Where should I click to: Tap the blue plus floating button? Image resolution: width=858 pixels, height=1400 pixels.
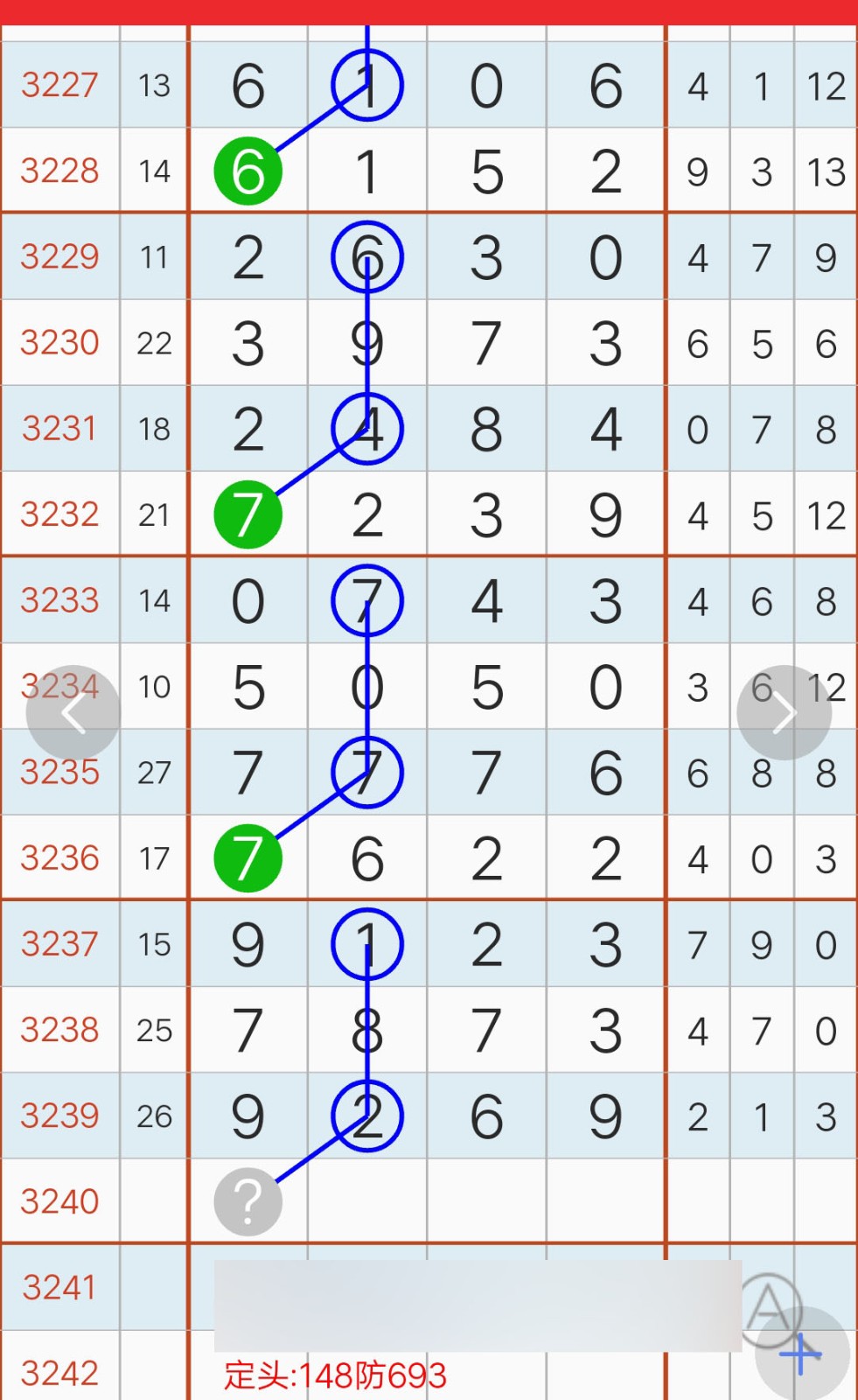pos(802,1354)
